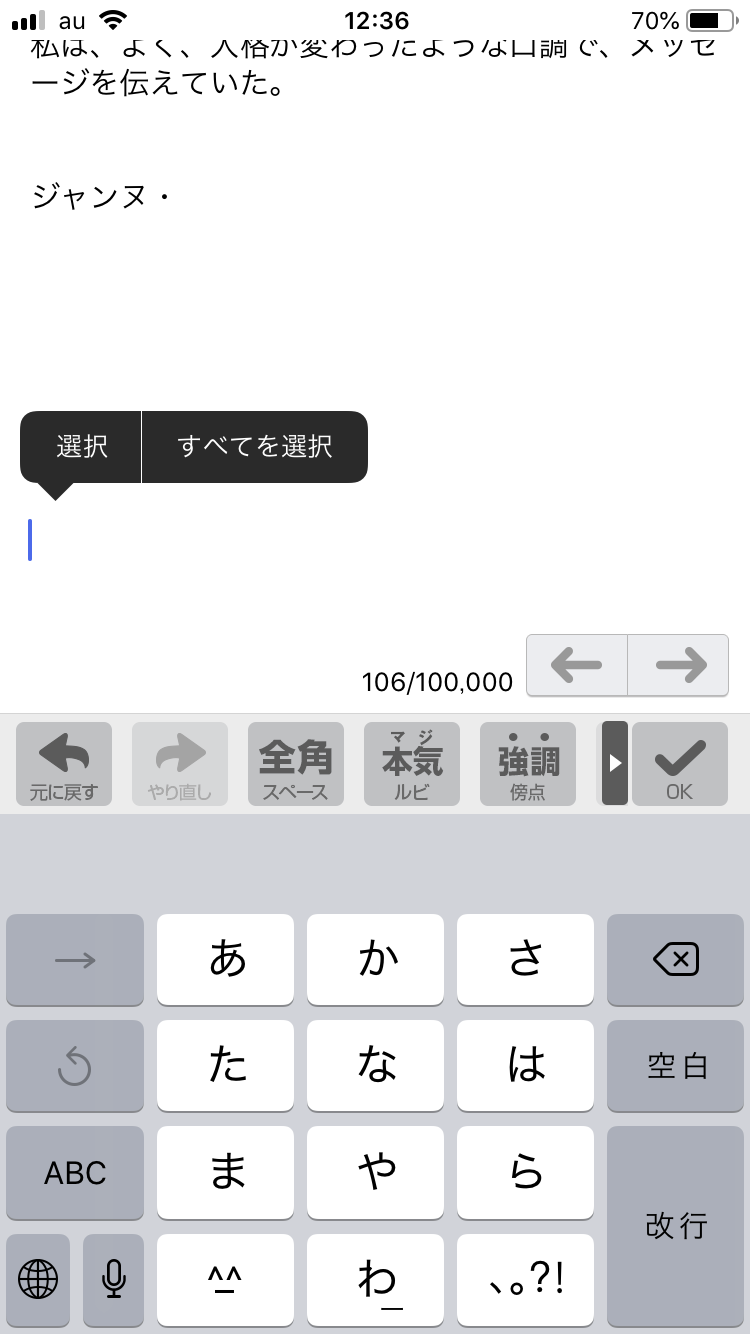The image size is (750, 1334).
Task: Insert a full-width space with 全角スペース
Action: click(296, 764)
